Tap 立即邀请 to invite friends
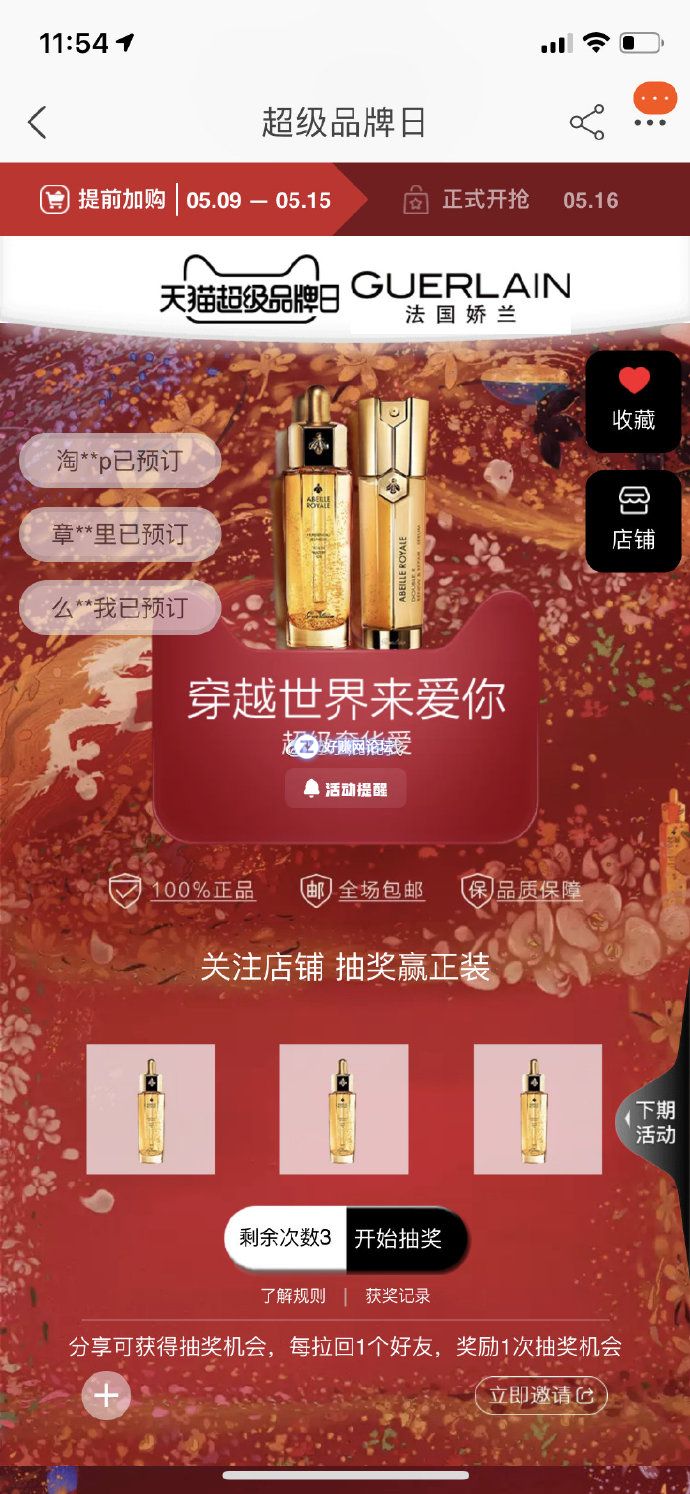This screenshot has width=690, height=1494. (x=541, y=1395)
